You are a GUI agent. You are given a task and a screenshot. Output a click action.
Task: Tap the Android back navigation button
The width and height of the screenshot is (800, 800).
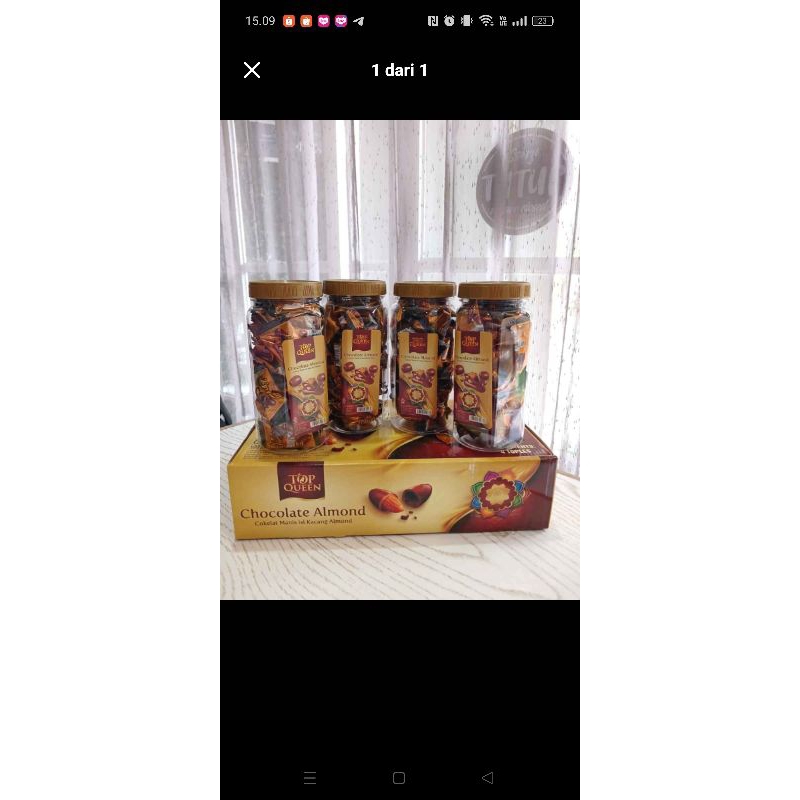pos(487,777)
